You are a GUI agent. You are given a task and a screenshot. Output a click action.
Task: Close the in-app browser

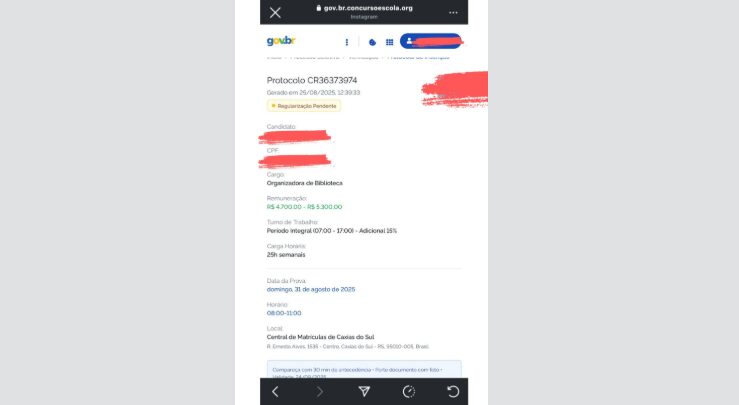[x=276, y=12]
